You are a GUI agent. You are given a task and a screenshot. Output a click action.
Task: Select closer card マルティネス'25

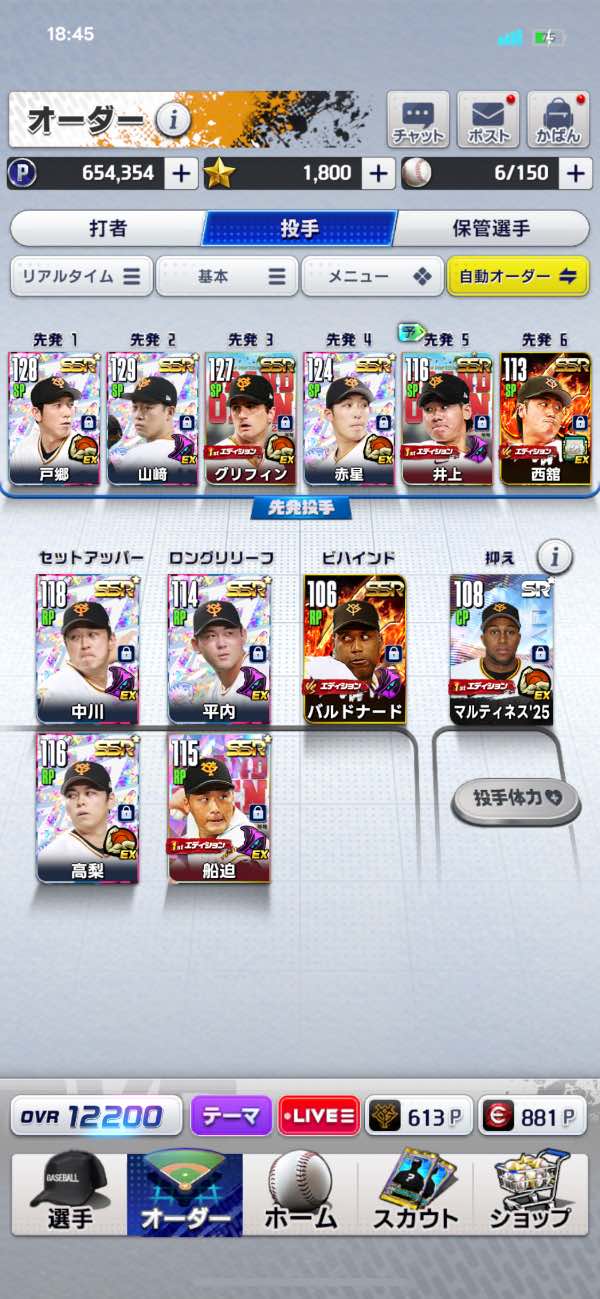(501, 649)
